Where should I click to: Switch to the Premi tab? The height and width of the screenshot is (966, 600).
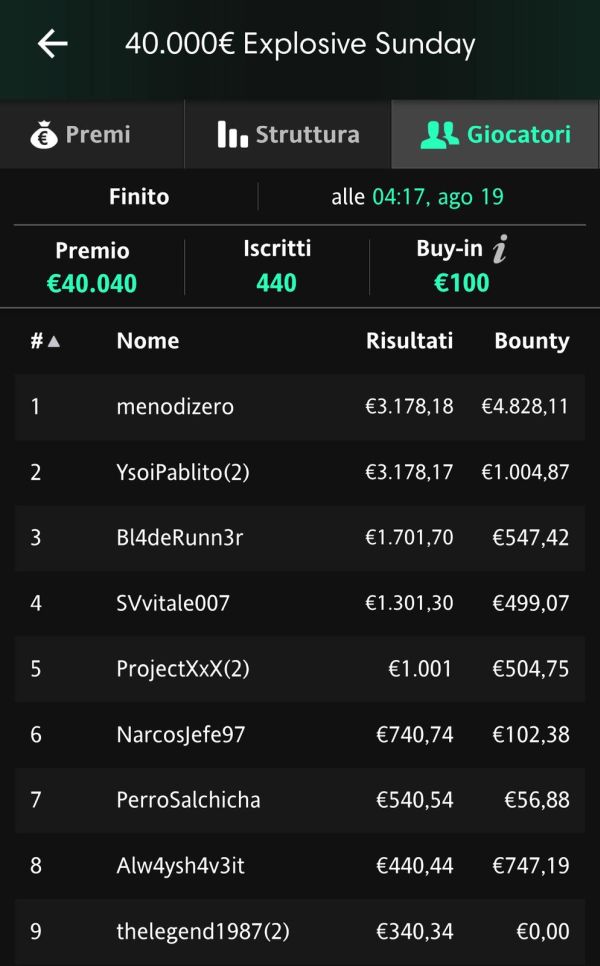click(92, 134)
